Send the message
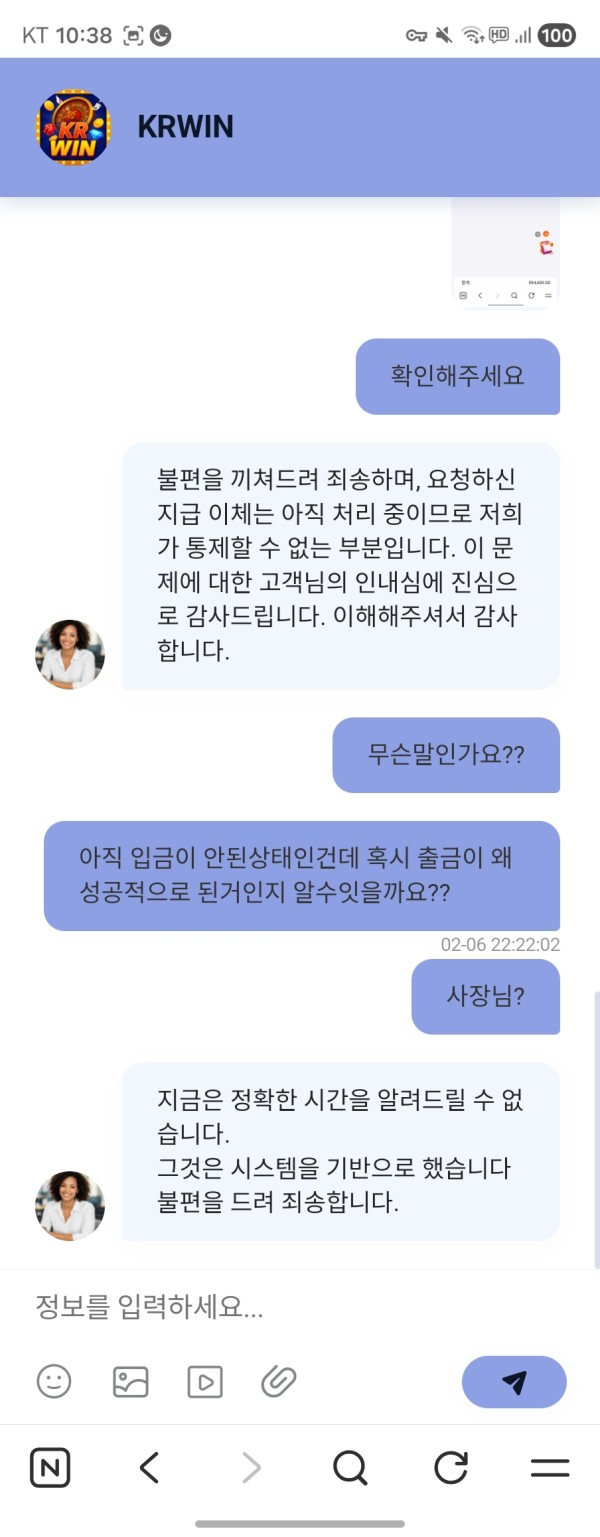Screen dimensions: 600x1537 click(514, 1382)
